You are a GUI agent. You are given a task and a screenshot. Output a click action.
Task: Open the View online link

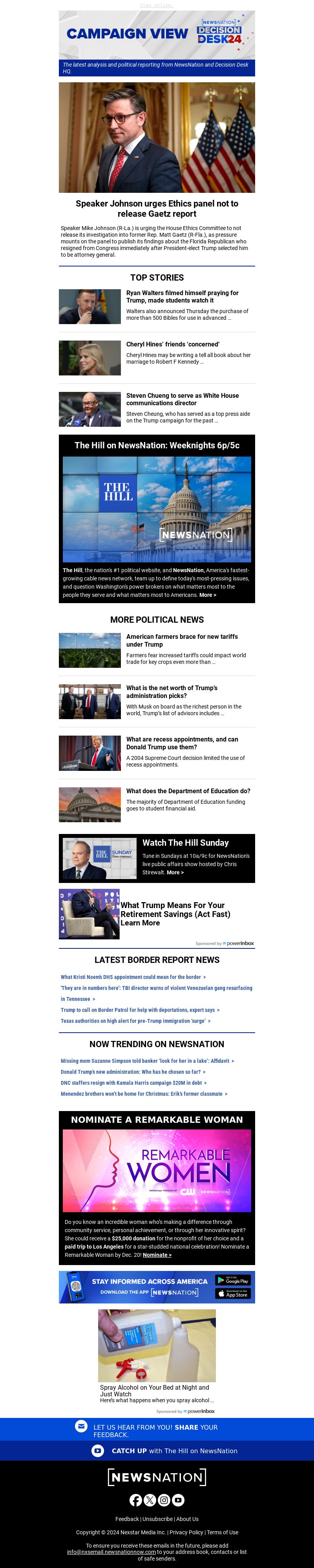pos(157,5)
